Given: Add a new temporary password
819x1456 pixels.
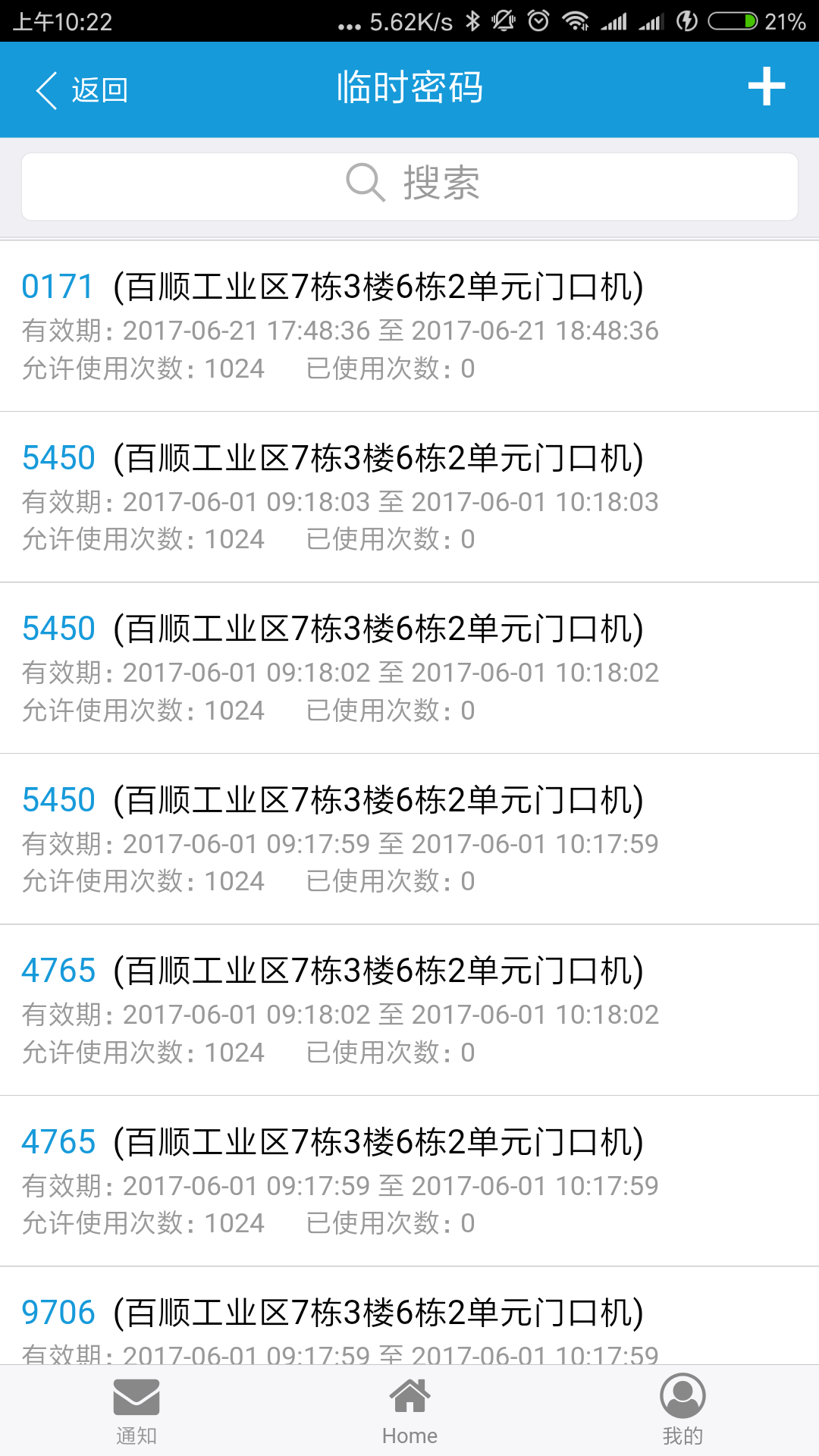Looking at the screenshot, I should pos(766,87).
